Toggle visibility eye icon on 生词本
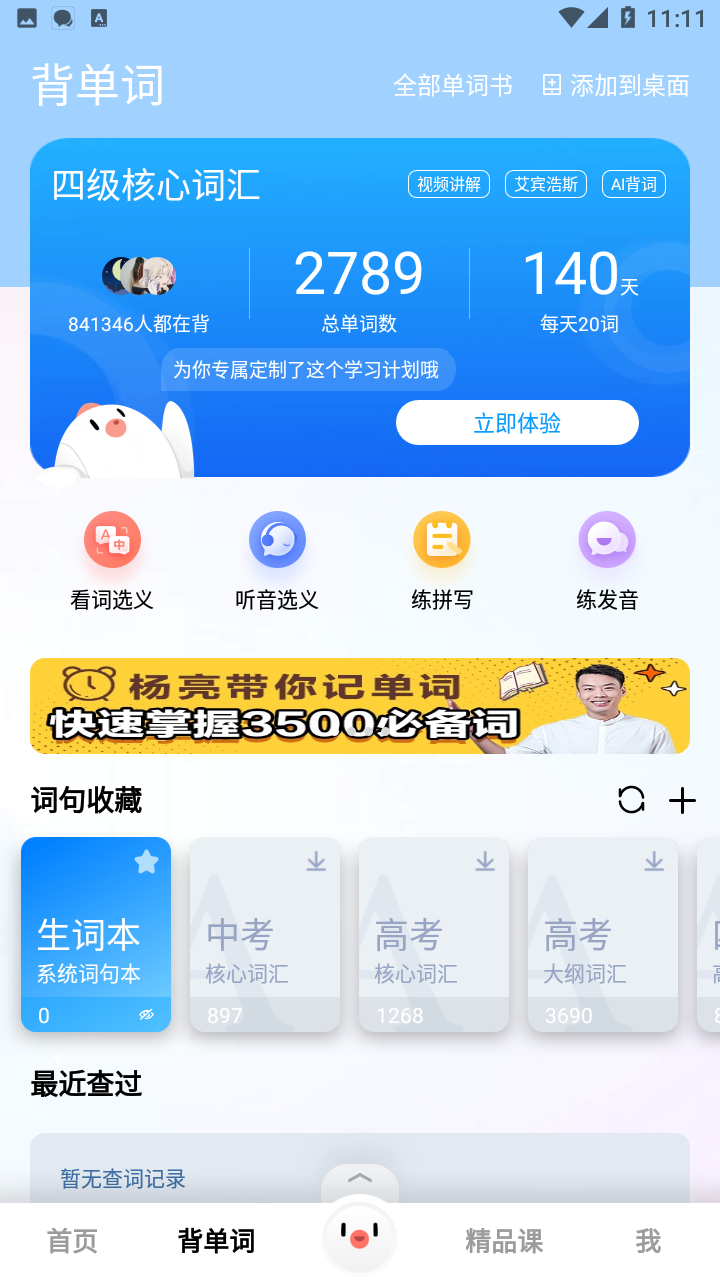Screen dimensions: 720x1280 147,1015
